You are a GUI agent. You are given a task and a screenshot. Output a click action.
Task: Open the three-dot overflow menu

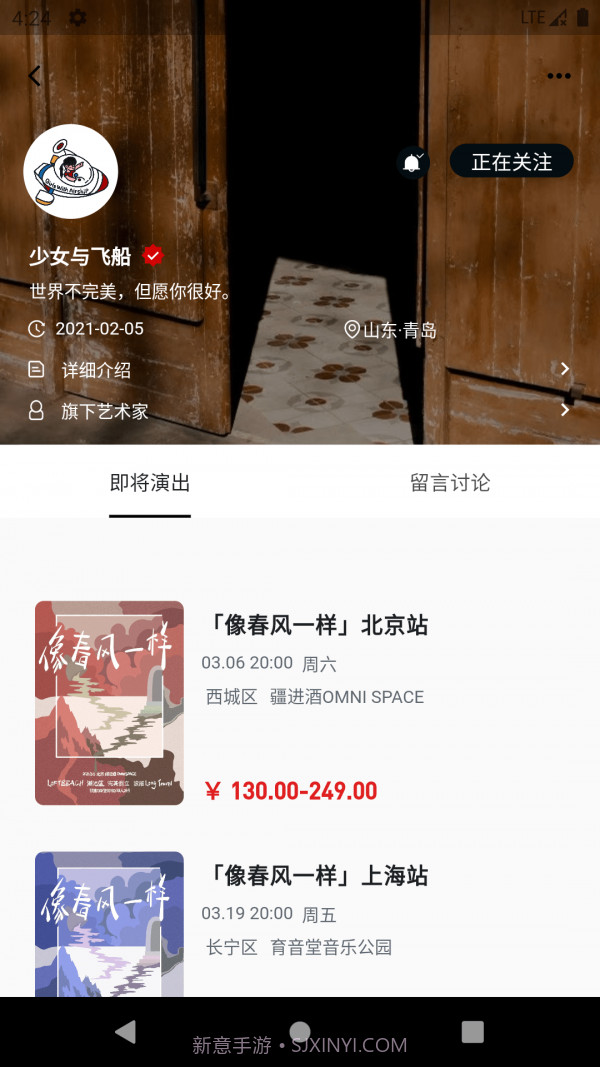pyautogui.click(x=559, y=76)
